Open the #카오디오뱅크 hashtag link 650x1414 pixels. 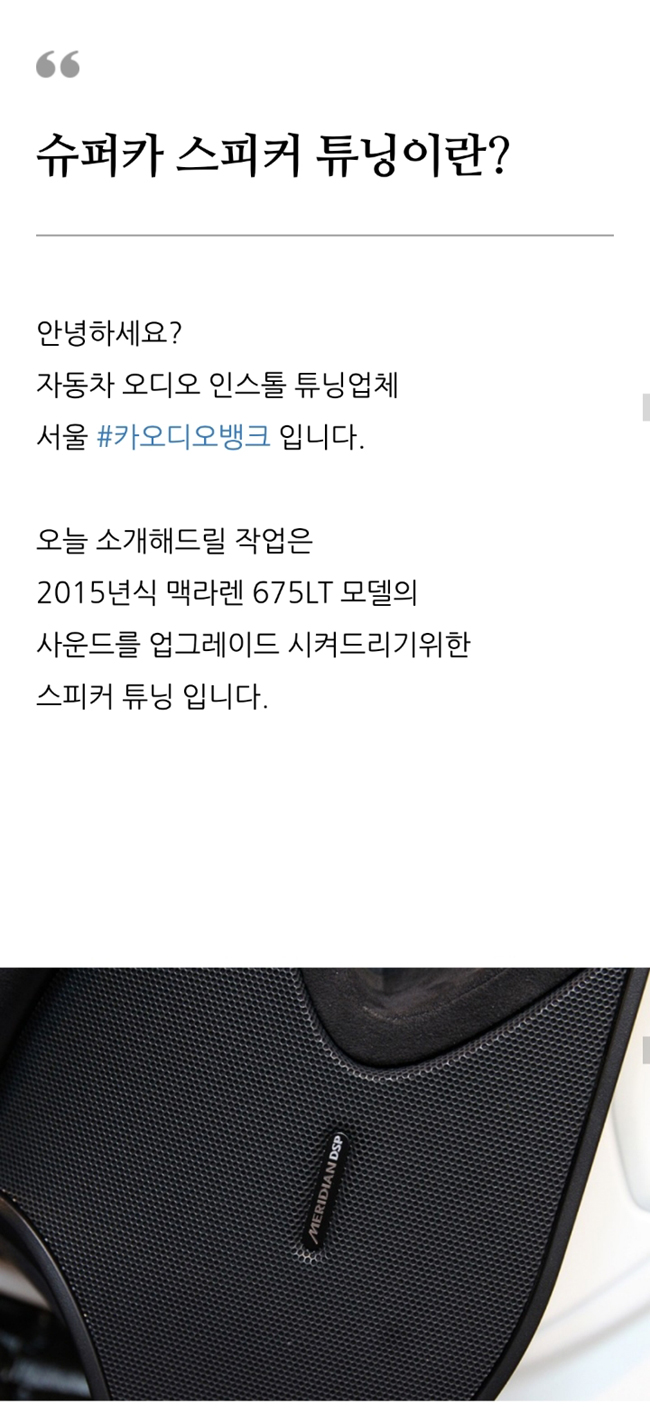tap(184, 438)
